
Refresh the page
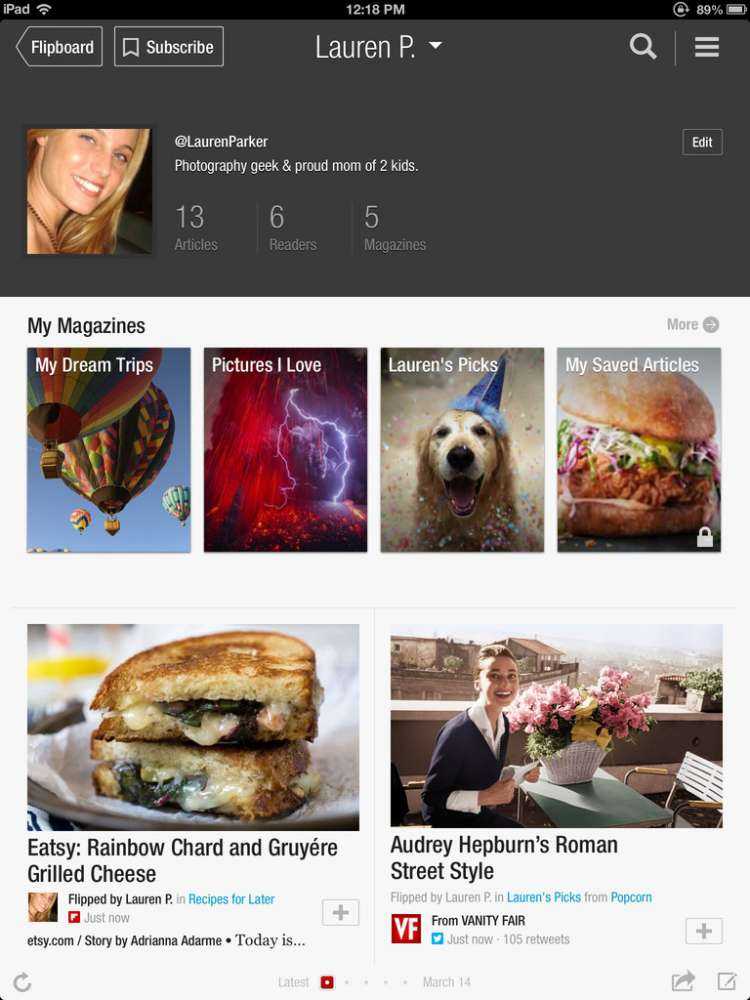click(22, 982)
